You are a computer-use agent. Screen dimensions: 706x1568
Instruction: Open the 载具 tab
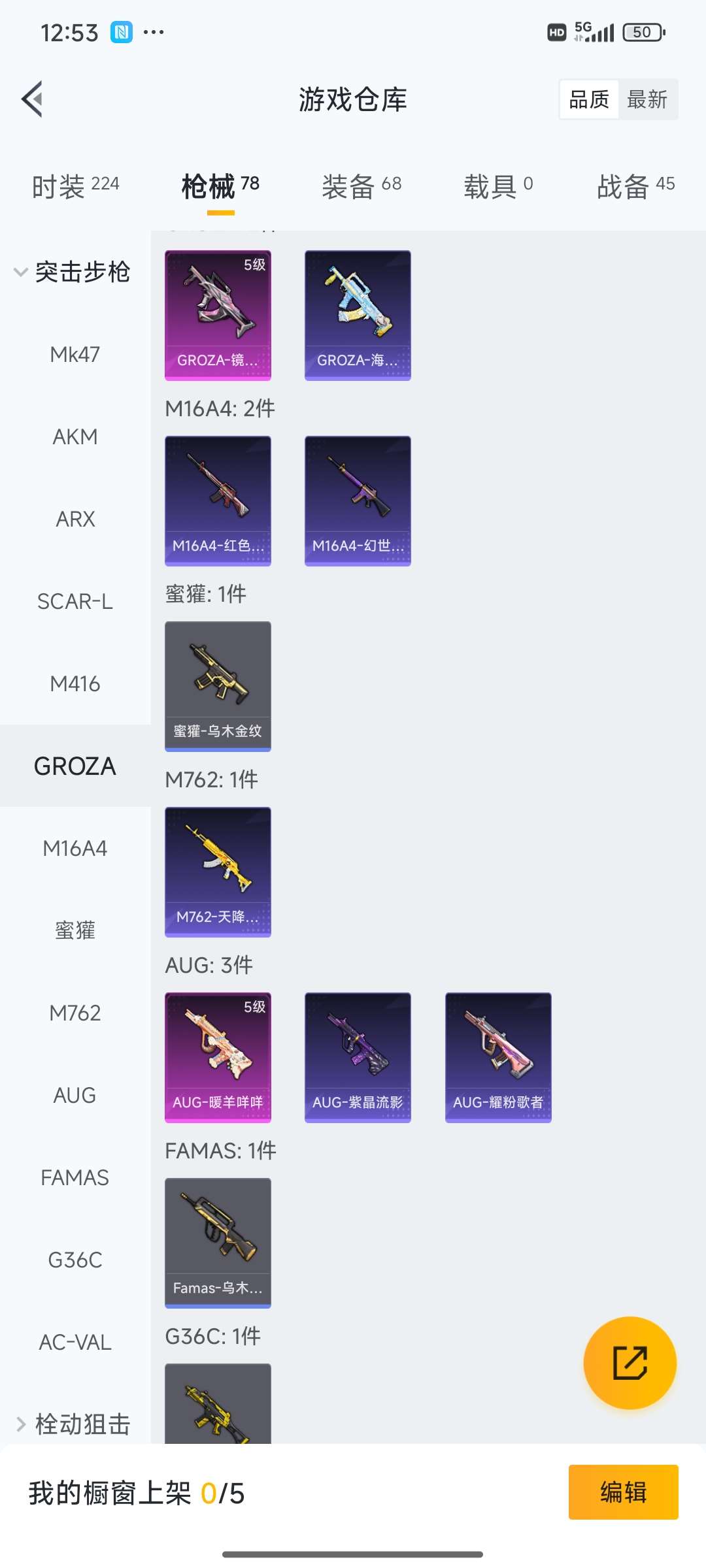click(x=498, y=186)
